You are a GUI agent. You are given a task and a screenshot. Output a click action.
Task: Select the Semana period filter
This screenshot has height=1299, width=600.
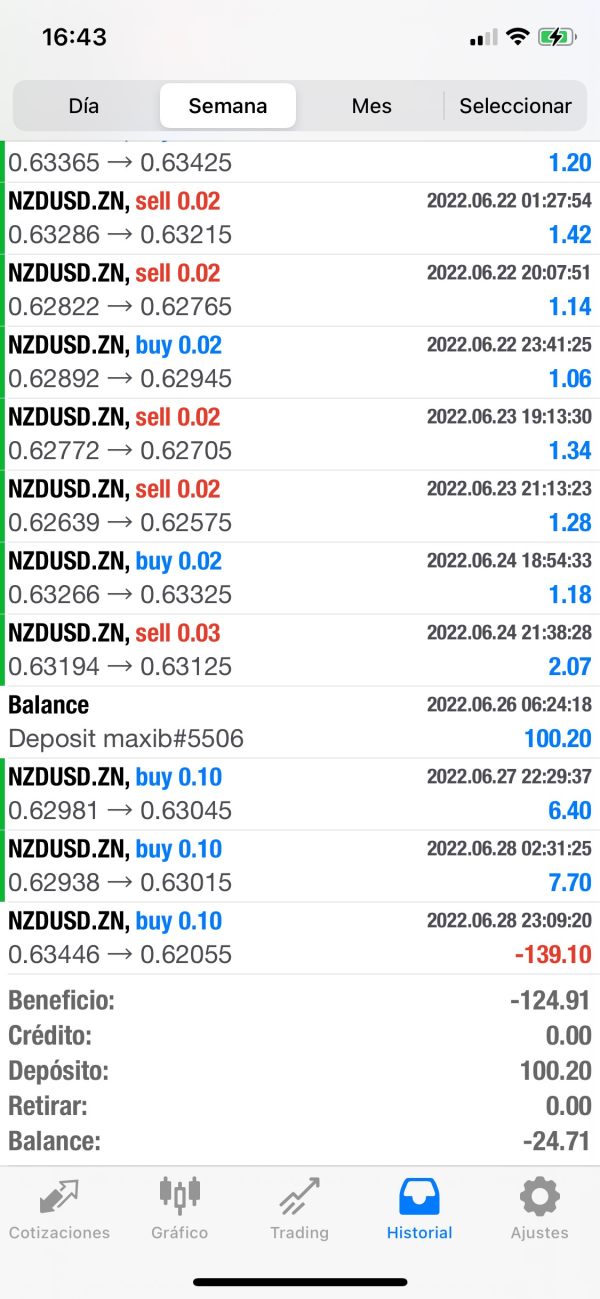(x=228, y=106)
